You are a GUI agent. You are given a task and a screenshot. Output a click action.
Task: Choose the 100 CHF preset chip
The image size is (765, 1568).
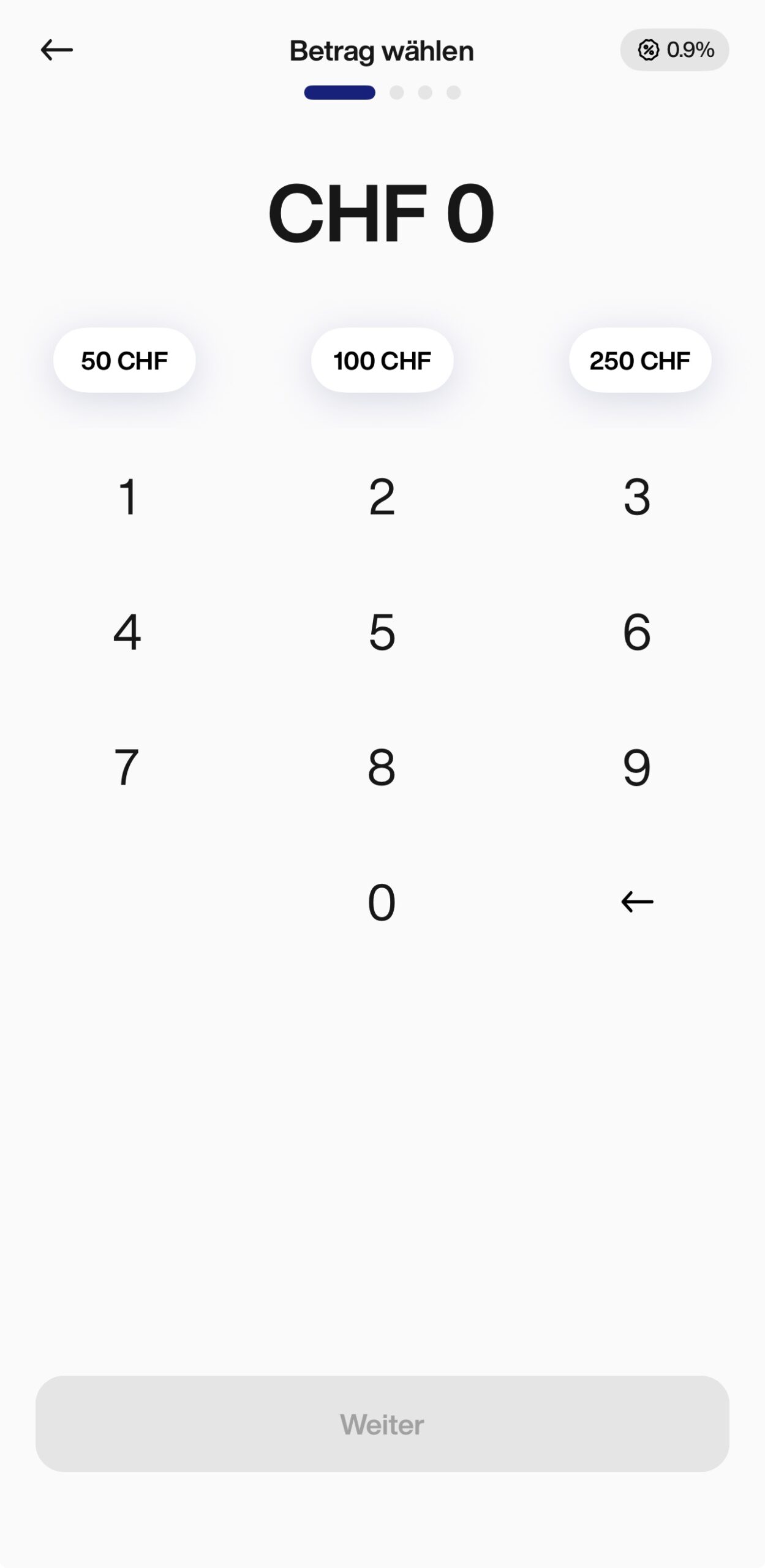coord(382,360)
